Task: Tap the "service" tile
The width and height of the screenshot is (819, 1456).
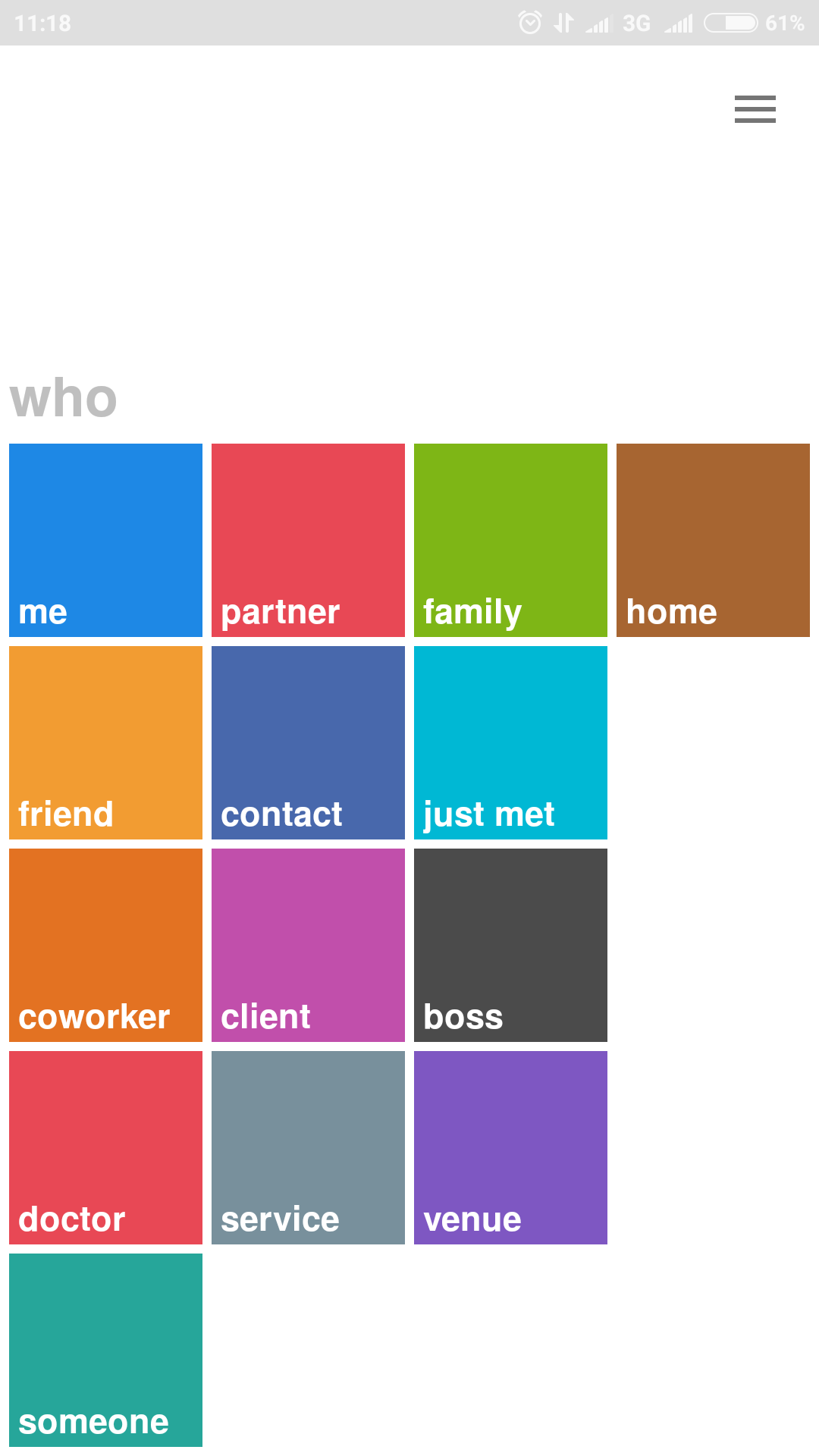Action: [x=308, y=1147]
